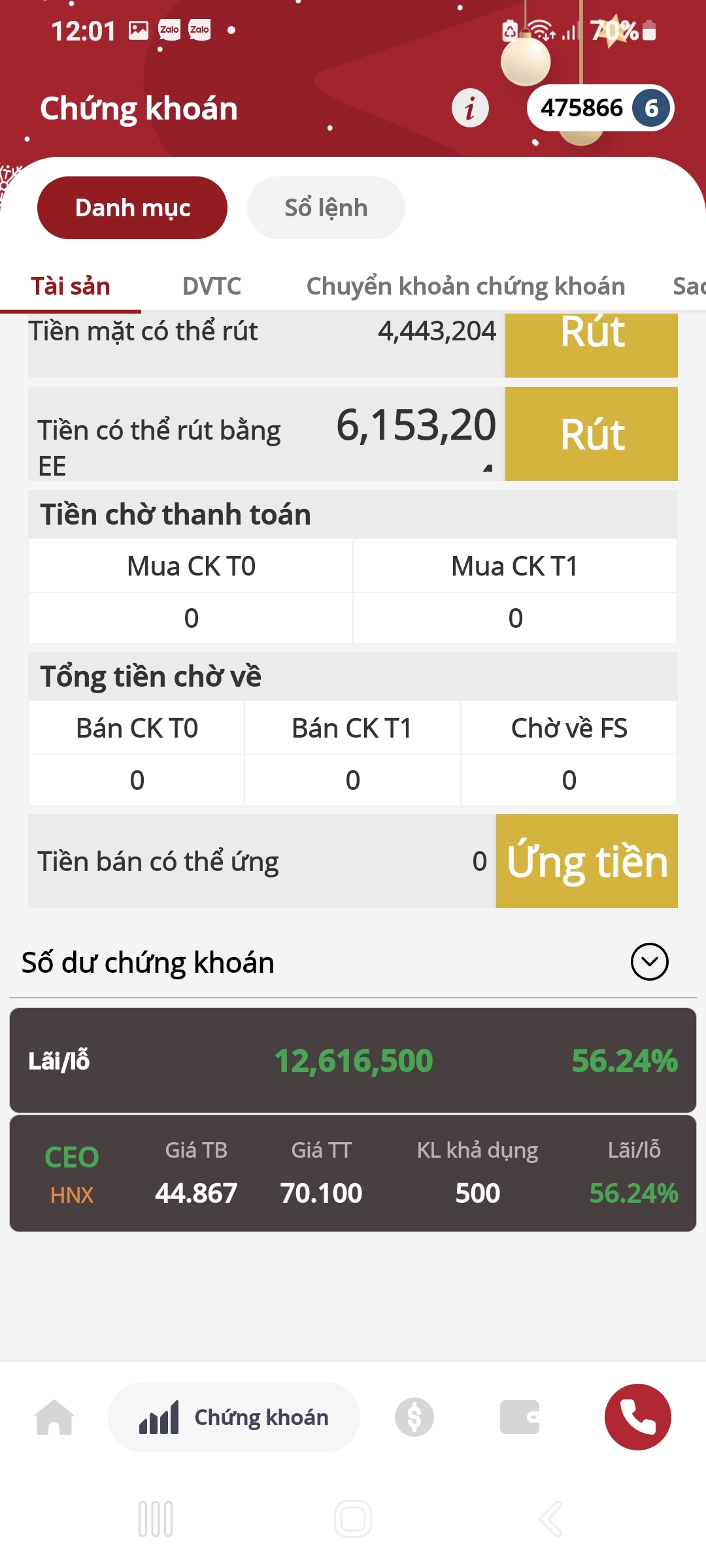
Task: Go back using the system back button
Action: [x=550, y=1518]
